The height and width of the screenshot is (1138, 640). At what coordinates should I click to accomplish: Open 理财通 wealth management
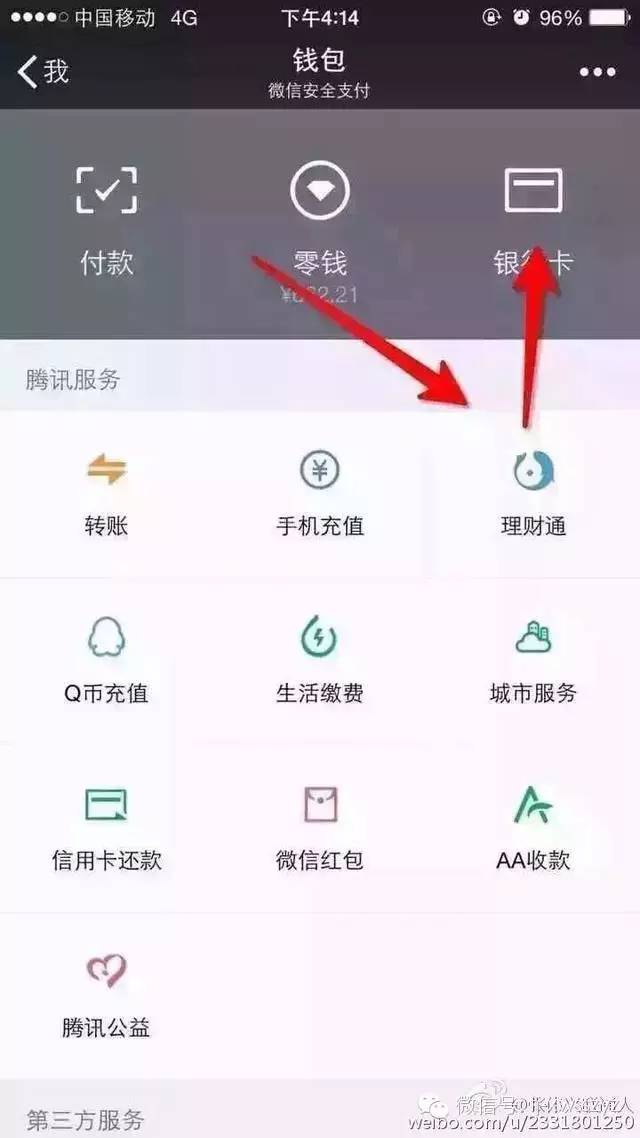533,493
